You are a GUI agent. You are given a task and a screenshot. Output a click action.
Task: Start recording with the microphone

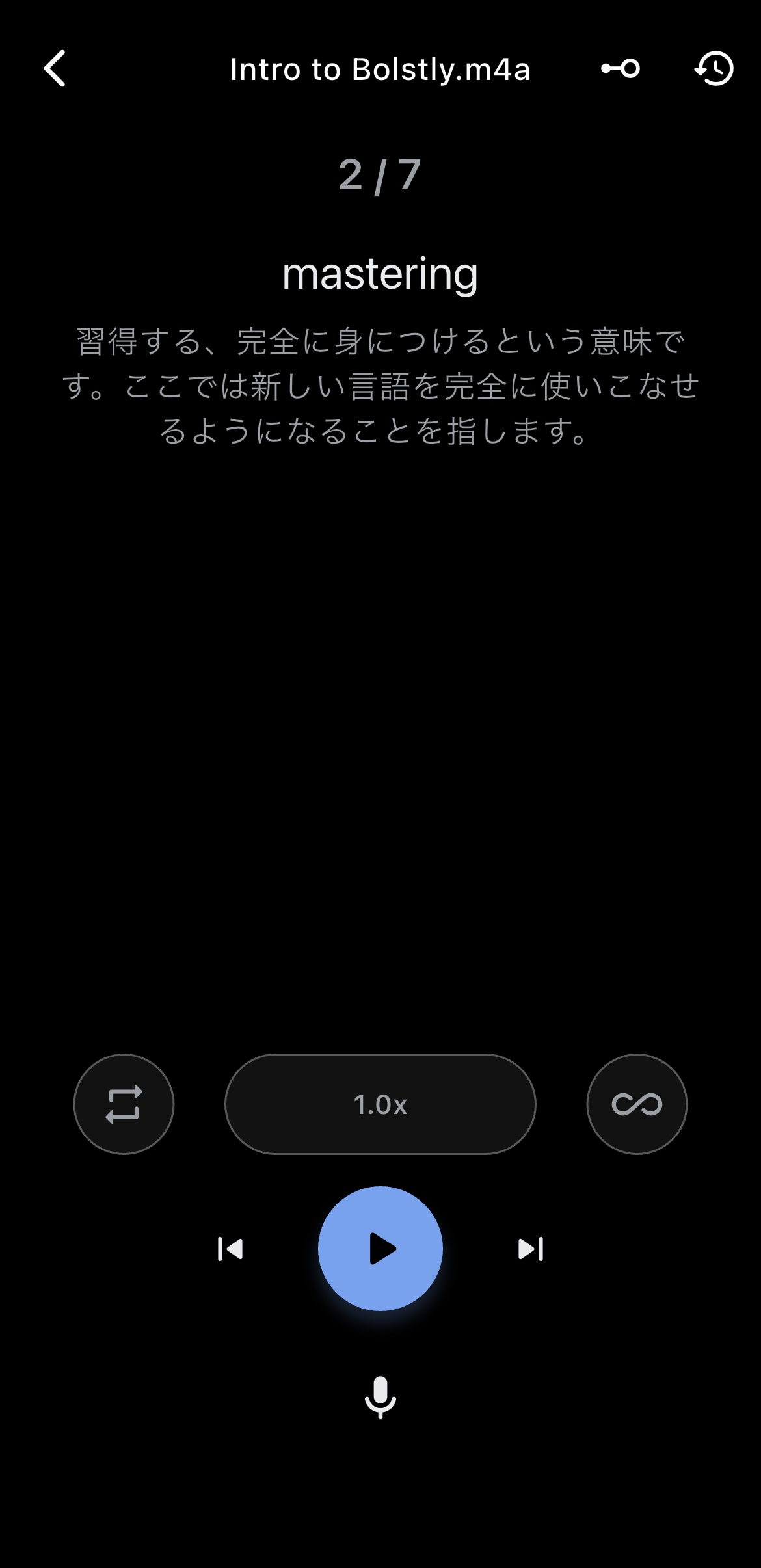(x=380, y=1397)
